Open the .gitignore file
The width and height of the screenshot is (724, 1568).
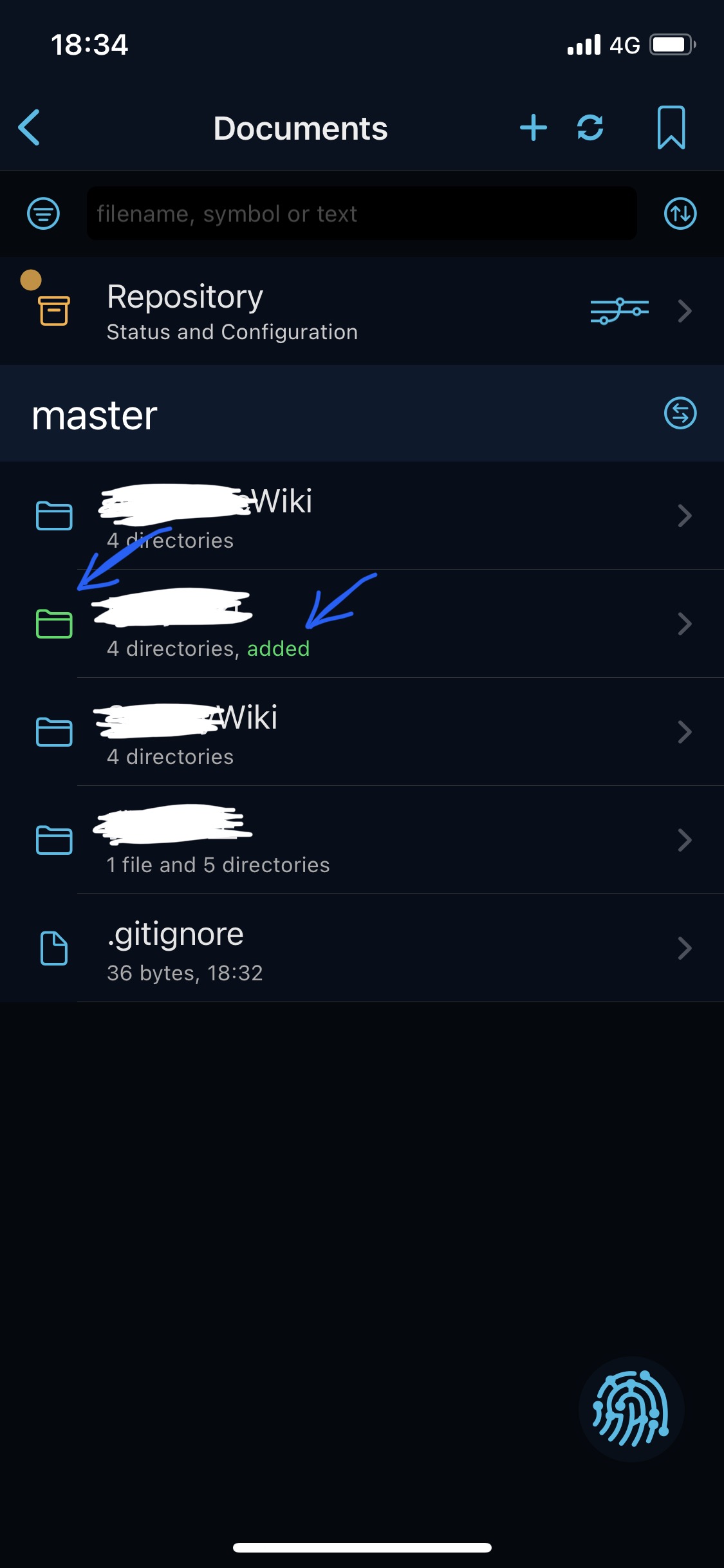point(360,949)
